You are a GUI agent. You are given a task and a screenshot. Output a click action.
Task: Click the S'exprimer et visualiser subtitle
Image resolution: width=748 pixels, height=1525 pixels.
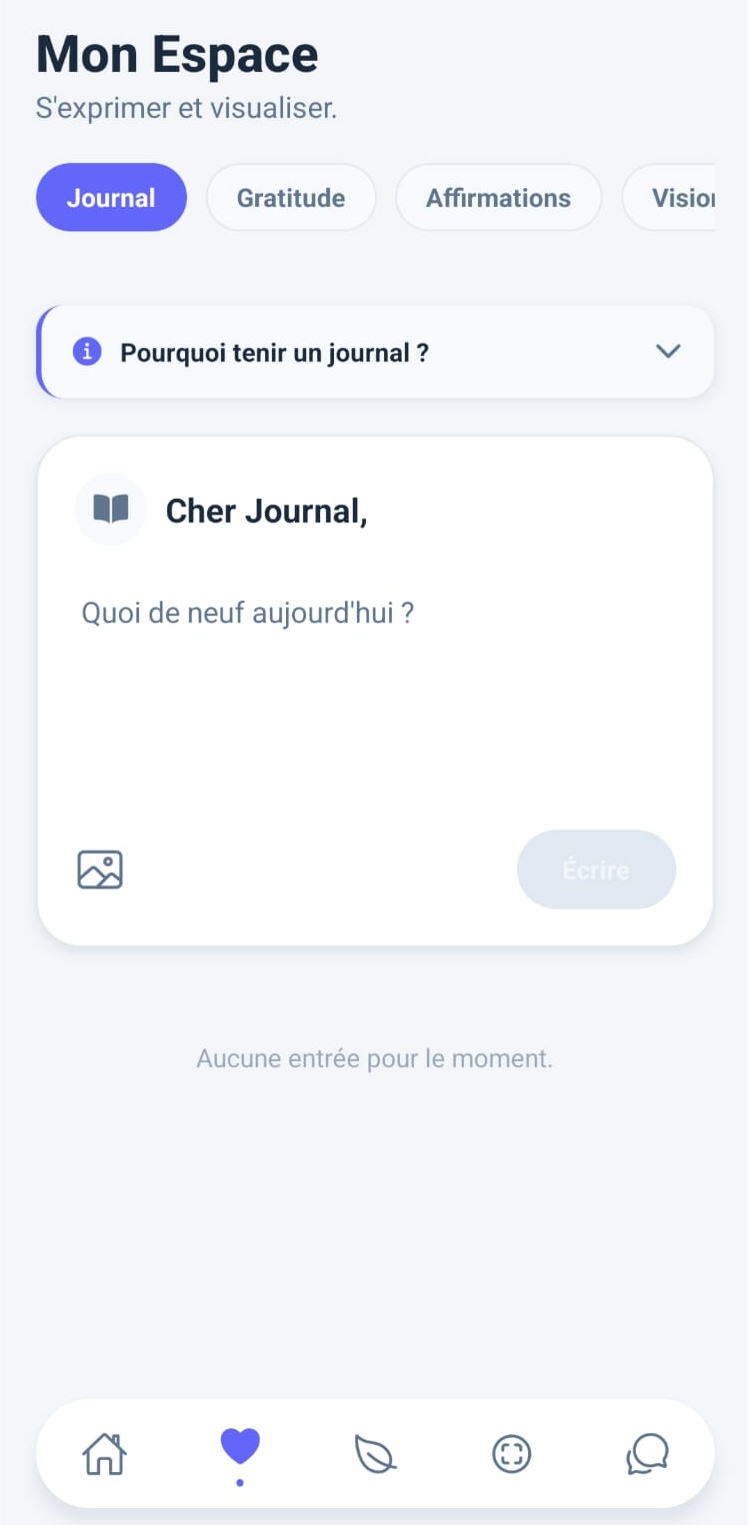[186, 108]
